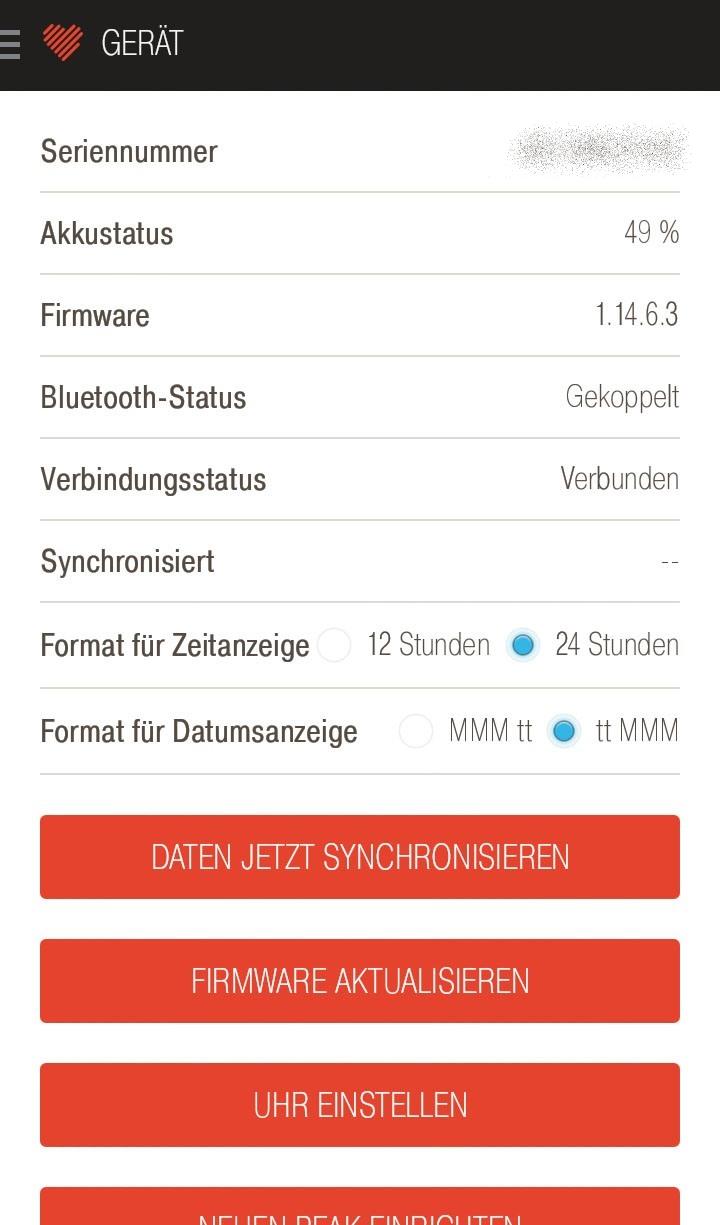Tap Daten jetzt synchronisieren
720x1225 pixels.
coord(360,857)
